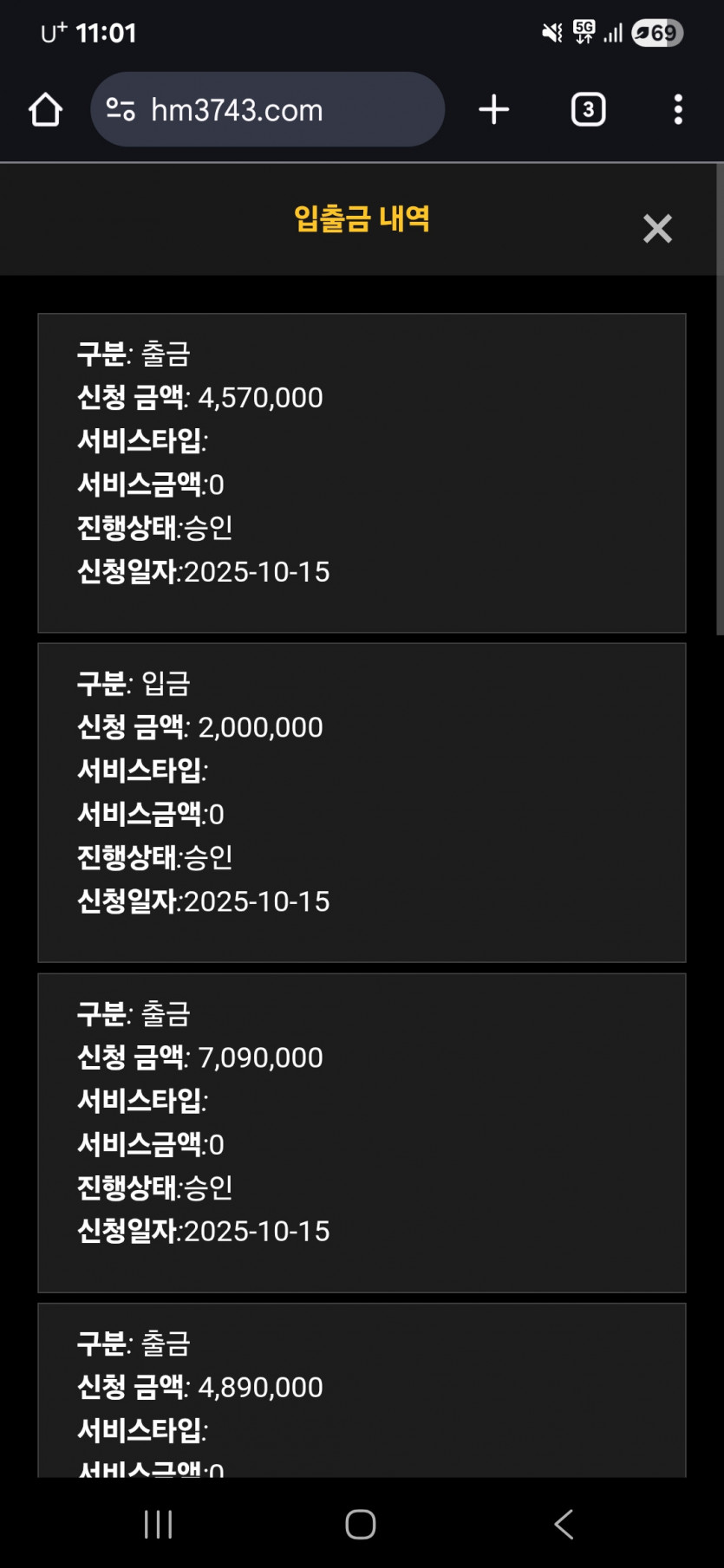The width and height of the screenshot is (724, 1568).
Task: Go back using system navigation
Action: pos(564,1524)
